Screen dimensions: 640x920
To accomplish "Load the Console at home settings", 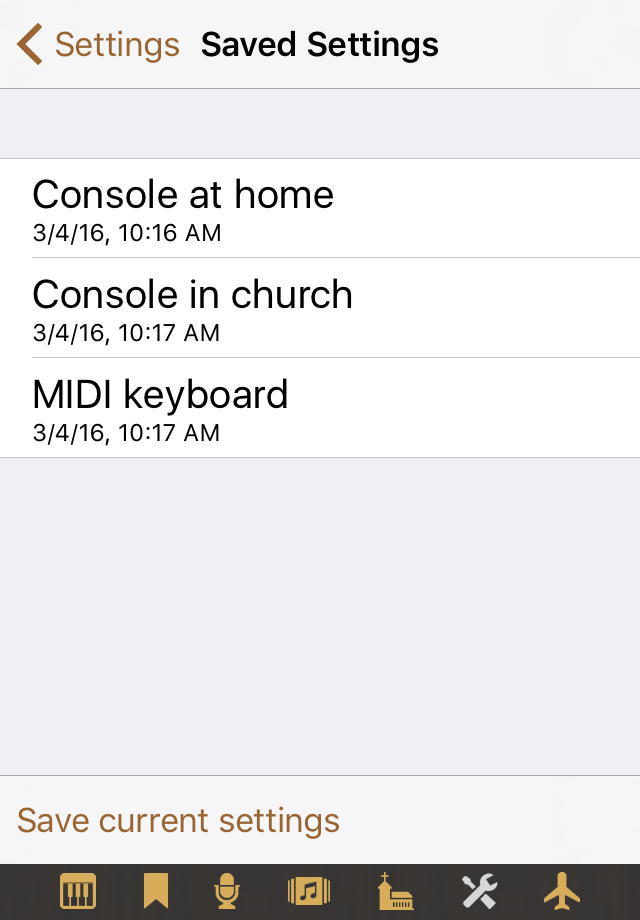I will pyautogui.click(x=320, y=208).
